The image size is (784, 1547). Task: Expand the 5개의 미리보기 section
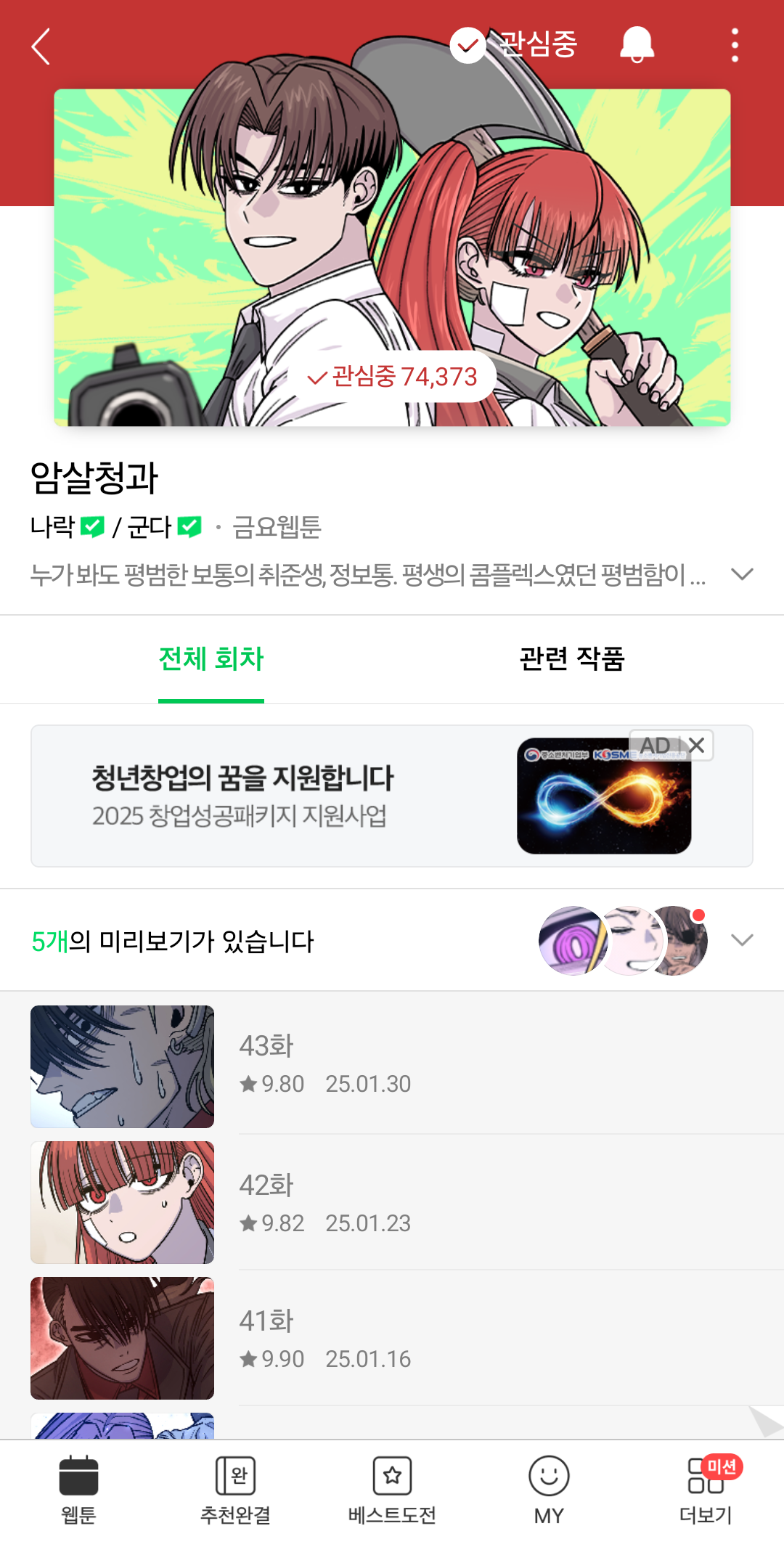[x=741, y=940]
